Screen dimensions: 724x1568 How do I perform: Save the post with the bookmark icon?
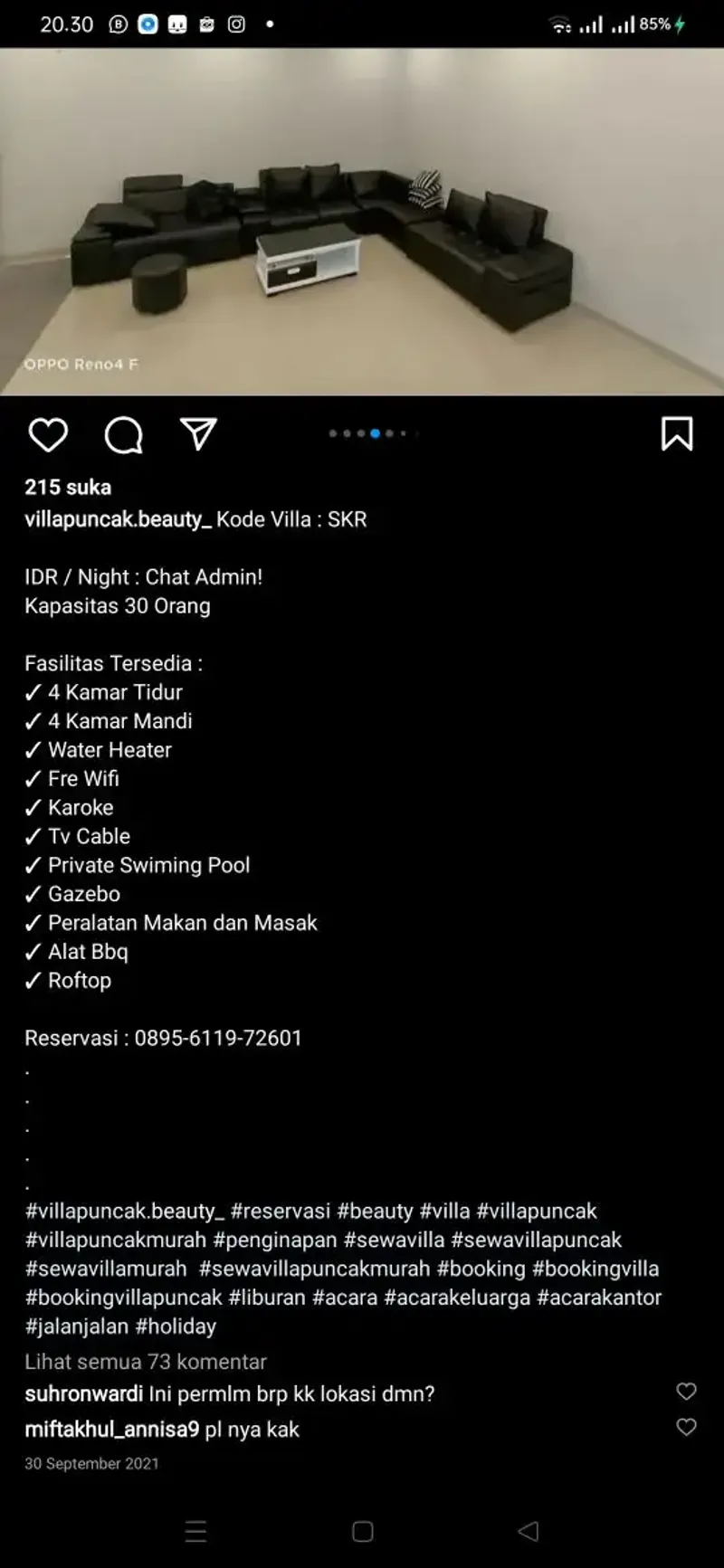(677, 435)
